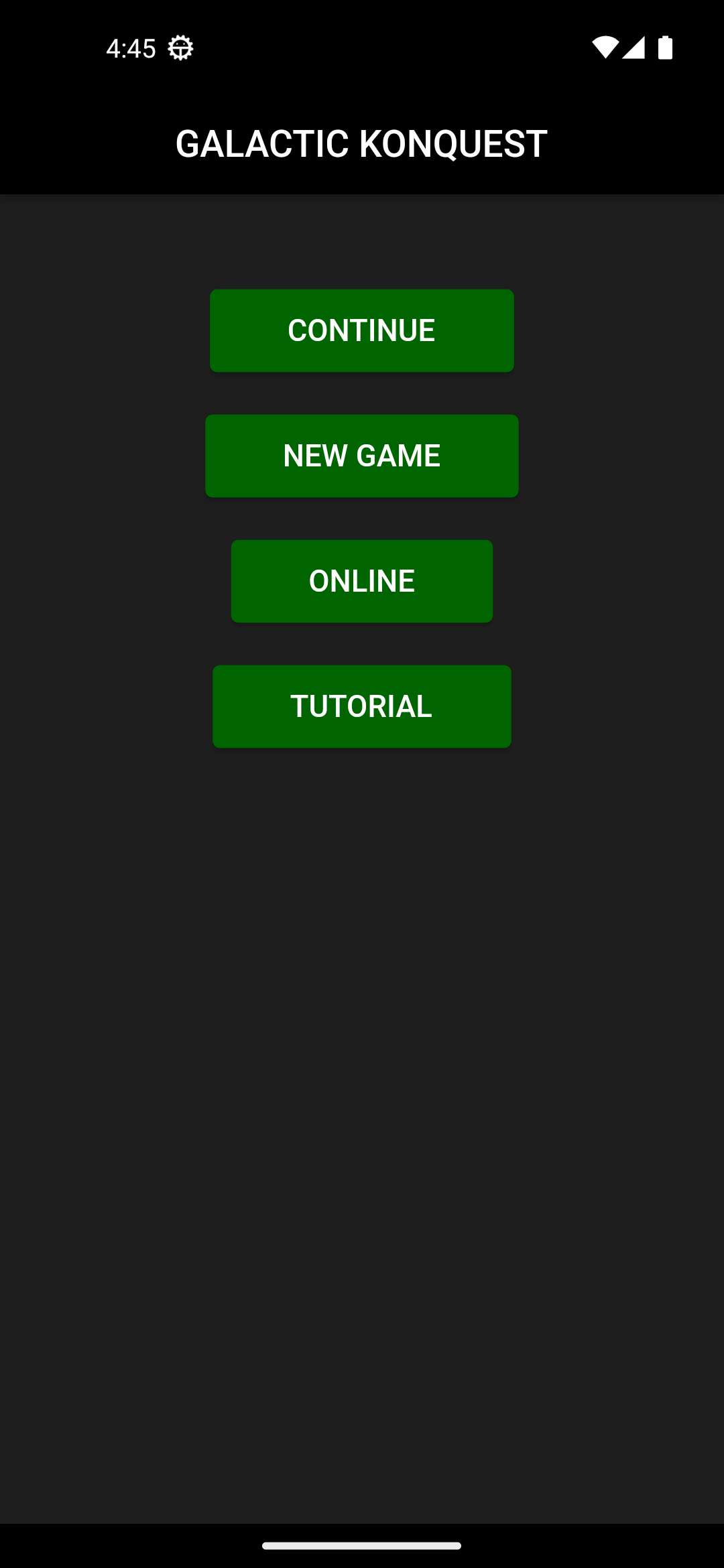Start a new game
This screenshot has height=1568, width=724.
coord(361,456)
